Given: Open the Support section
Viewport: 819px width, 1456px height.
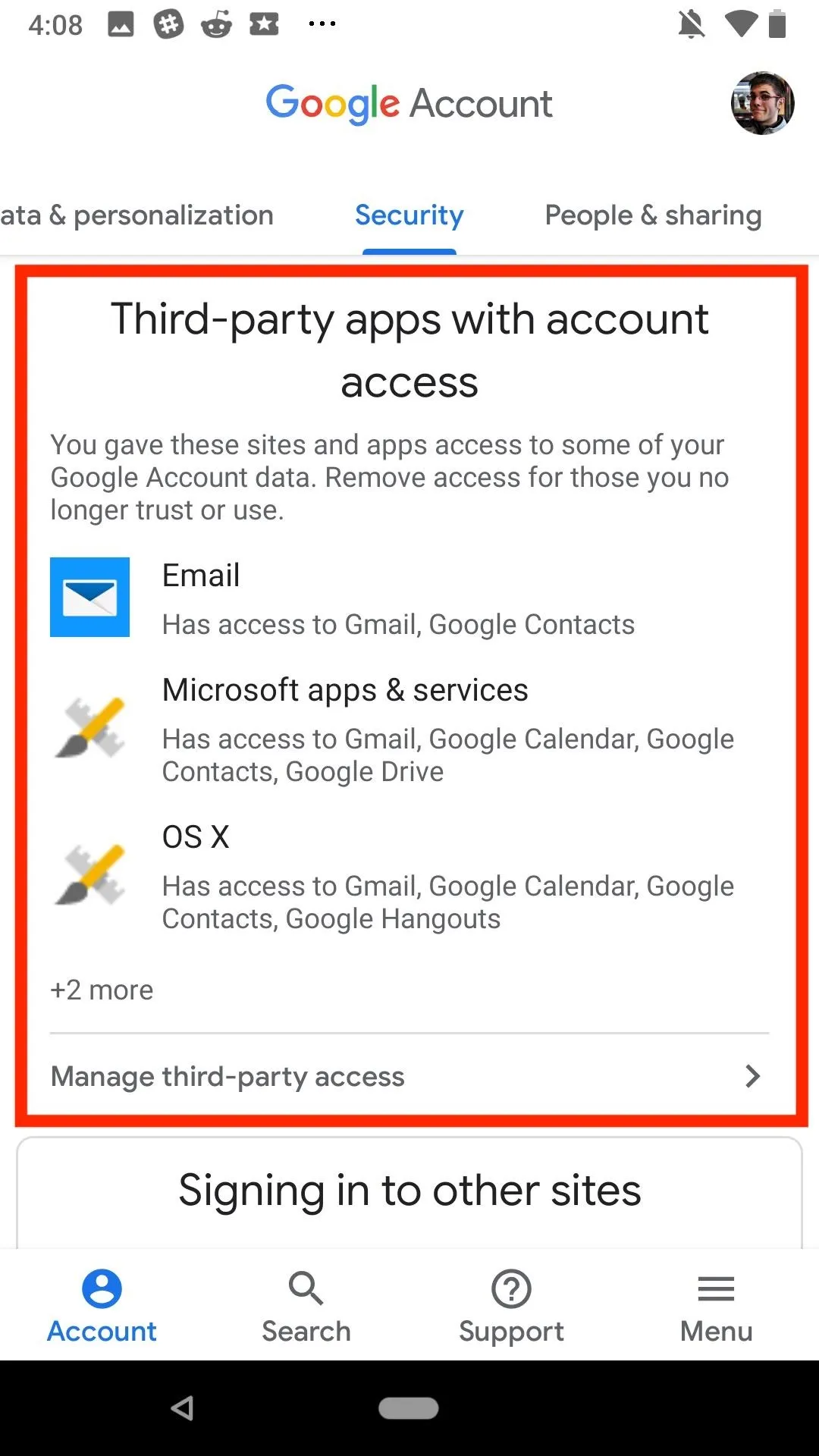Looking at the screenshot, I should click(x=512, y=1306).
